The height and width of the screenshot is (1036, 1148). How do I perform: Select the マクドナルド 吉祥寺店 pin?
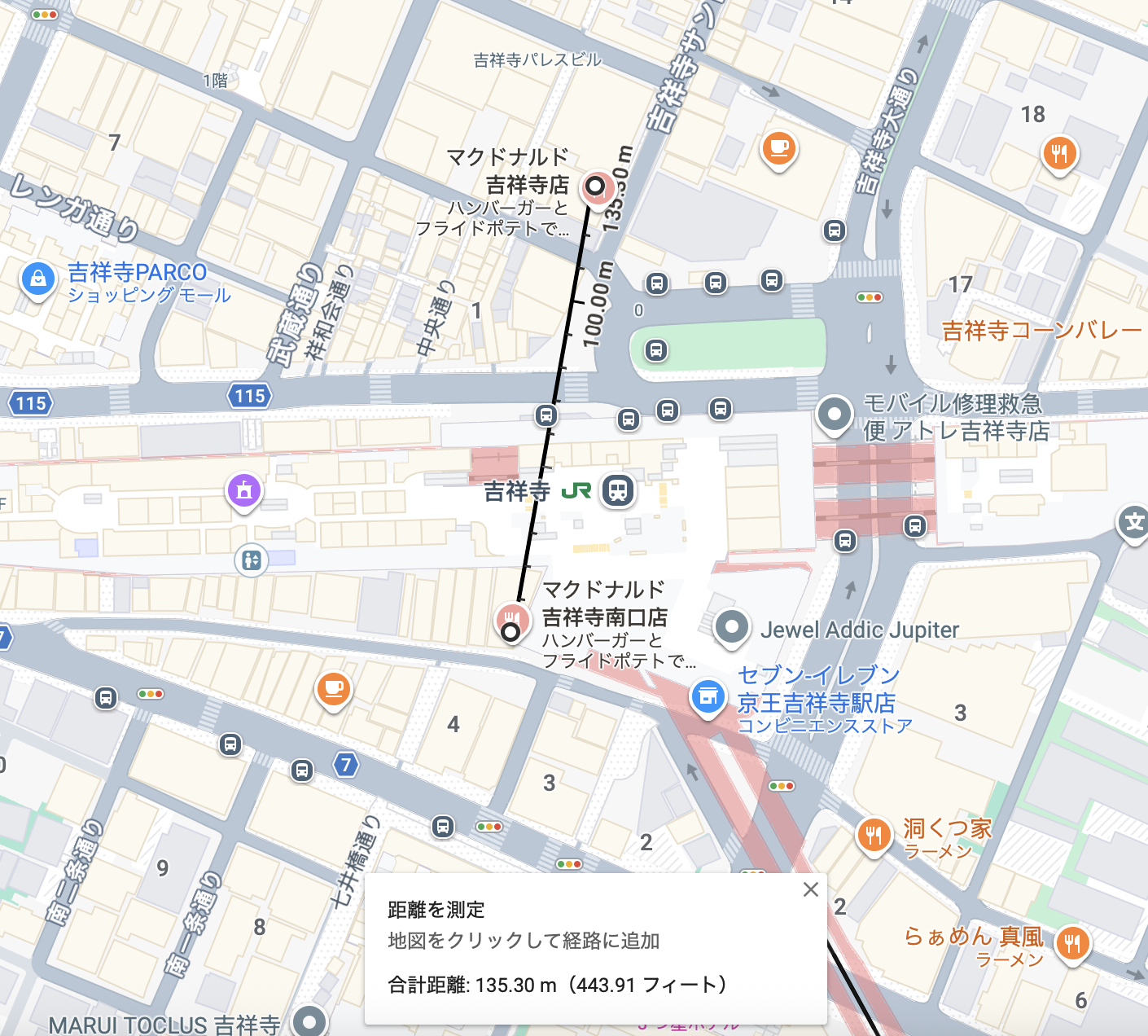(597, 187)
